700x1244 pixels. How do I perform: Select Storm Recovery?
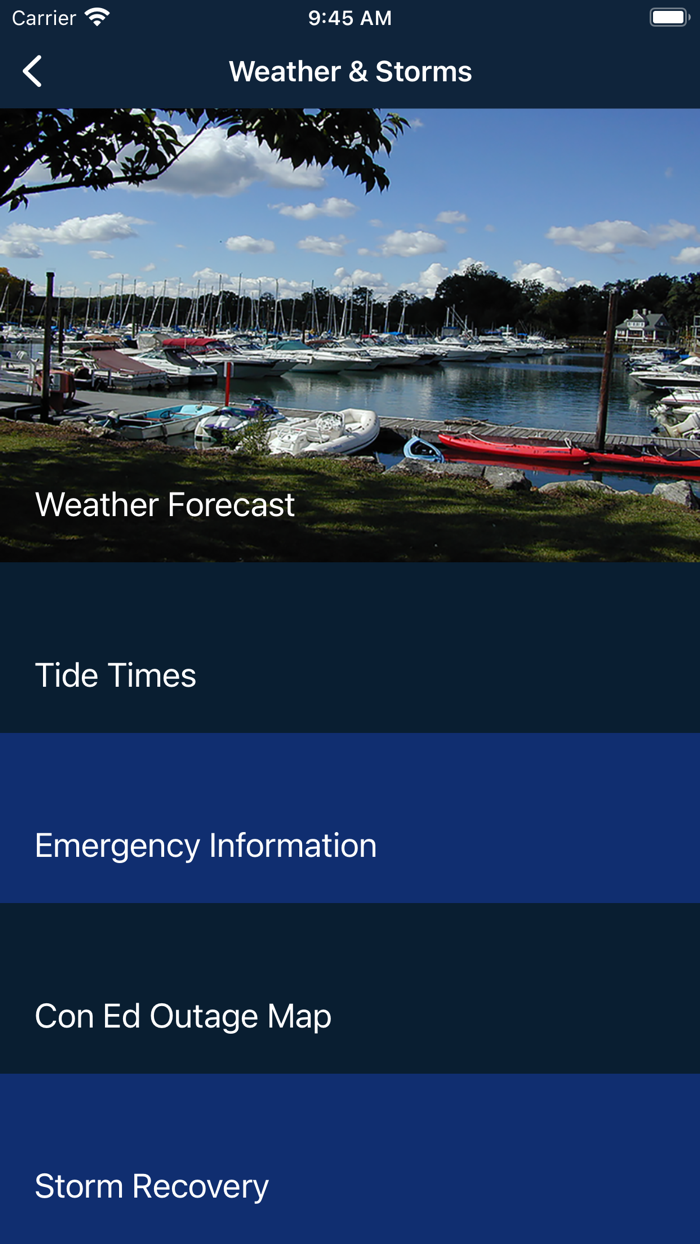coord(350,1159)
